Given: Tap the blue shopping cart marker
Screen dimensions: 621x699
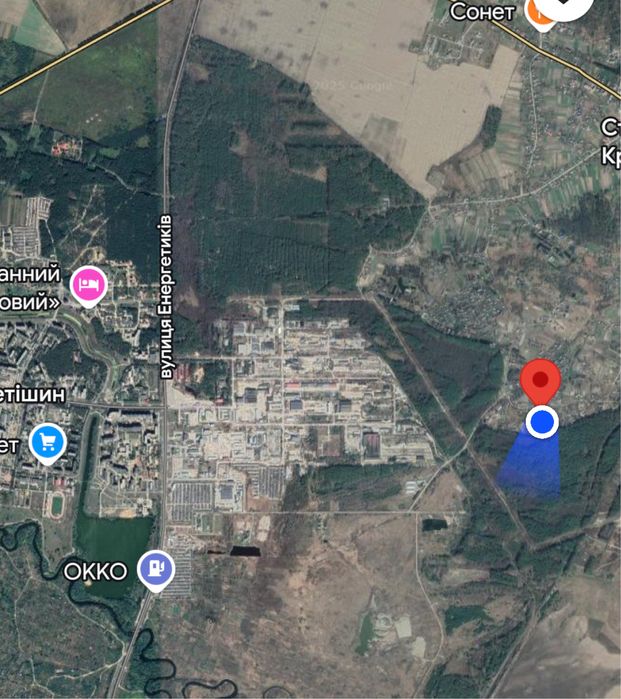Looking at the screenshot, I should 47,441.
